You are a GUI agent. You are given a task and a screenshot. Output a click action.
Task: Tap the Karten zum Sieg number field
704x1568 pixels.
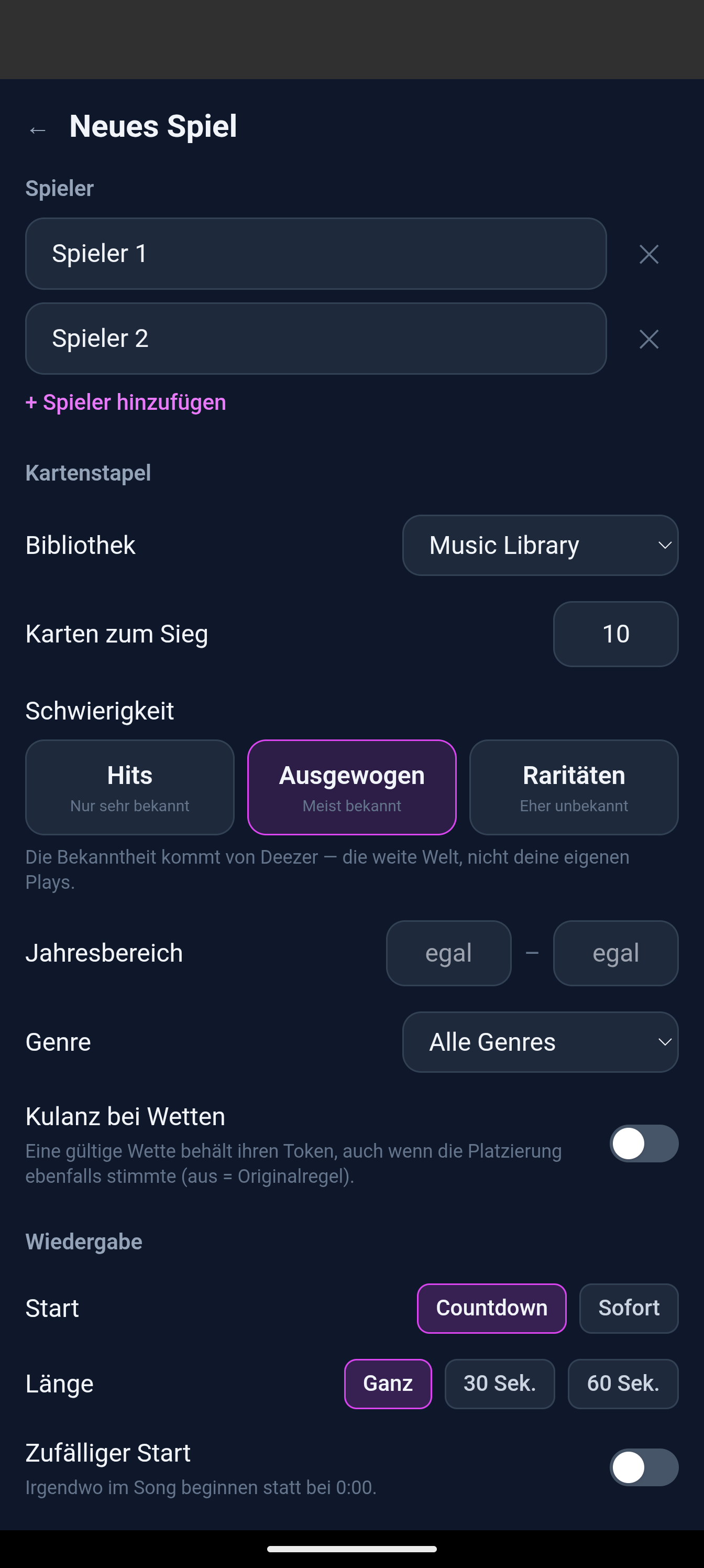pos(616,634)
